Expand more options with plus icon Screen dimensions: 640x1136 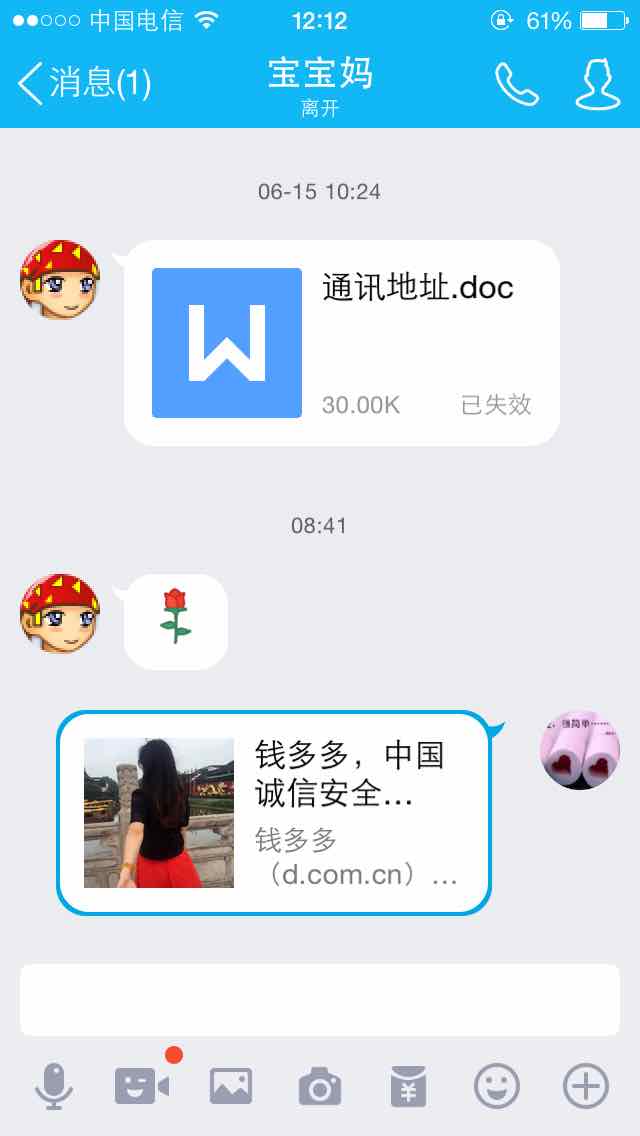[586, 1085]
